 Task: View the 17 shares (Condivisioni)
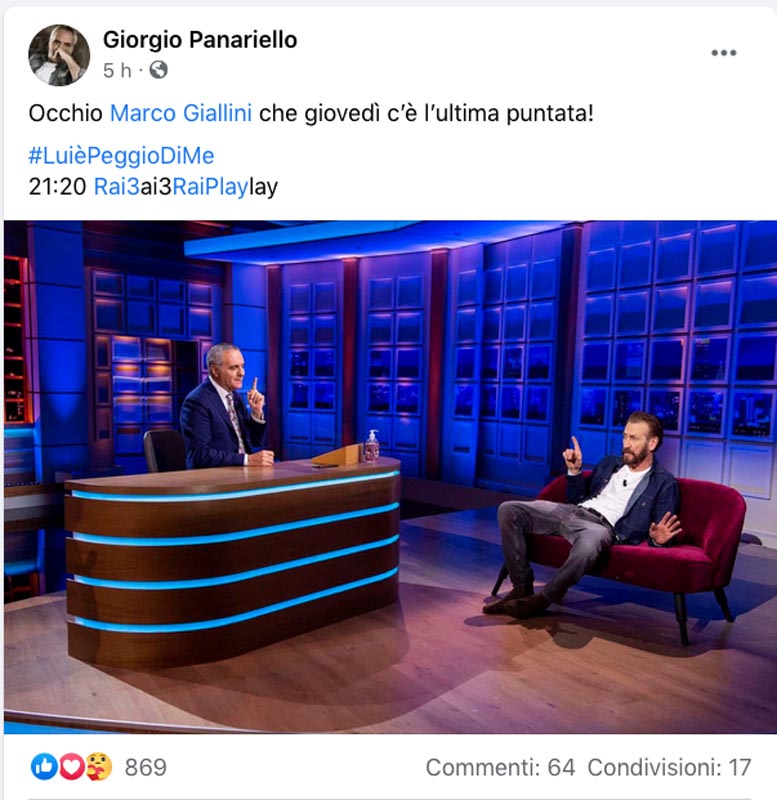669,767
